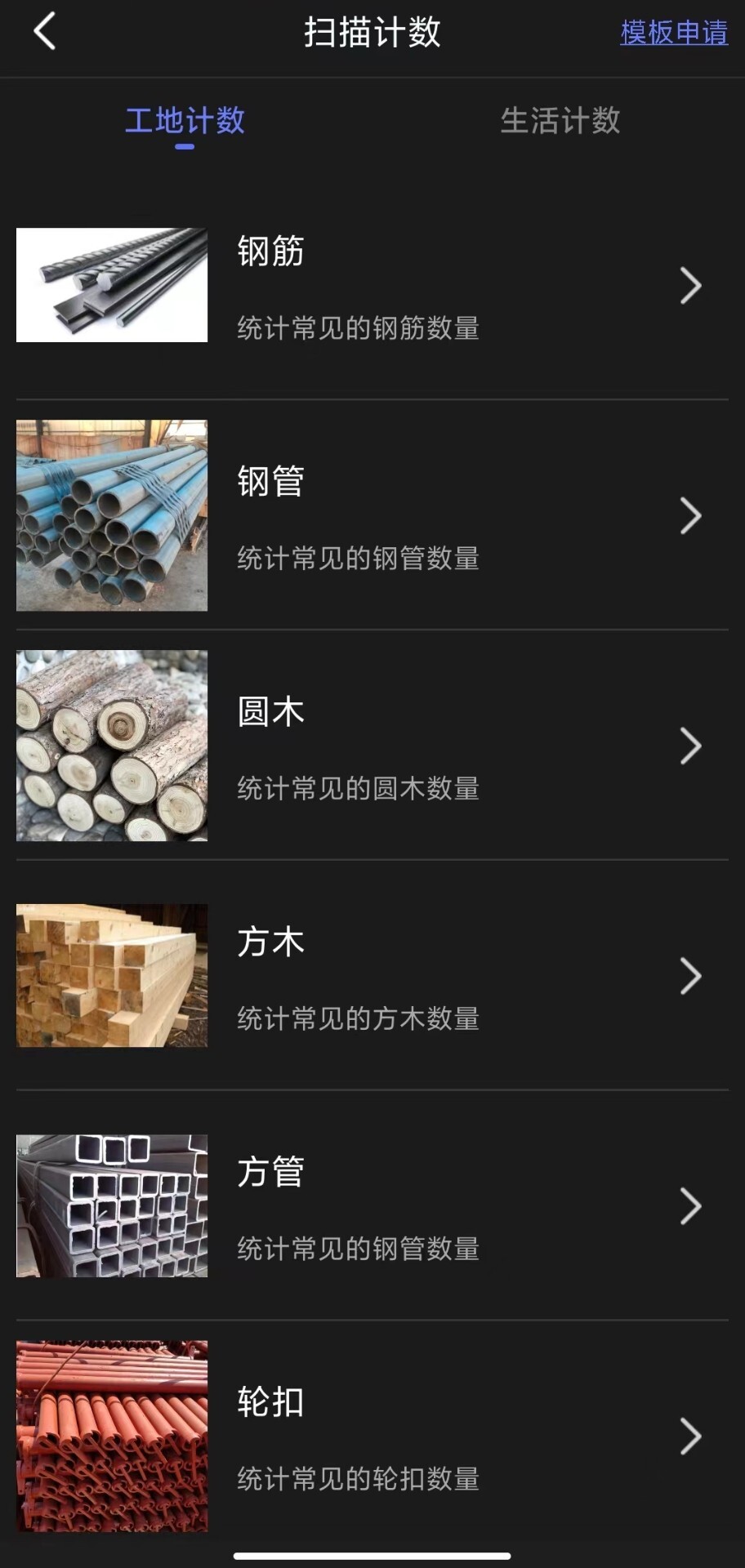Tap the square tube 方管 thumbnail

pos(111,1206)
